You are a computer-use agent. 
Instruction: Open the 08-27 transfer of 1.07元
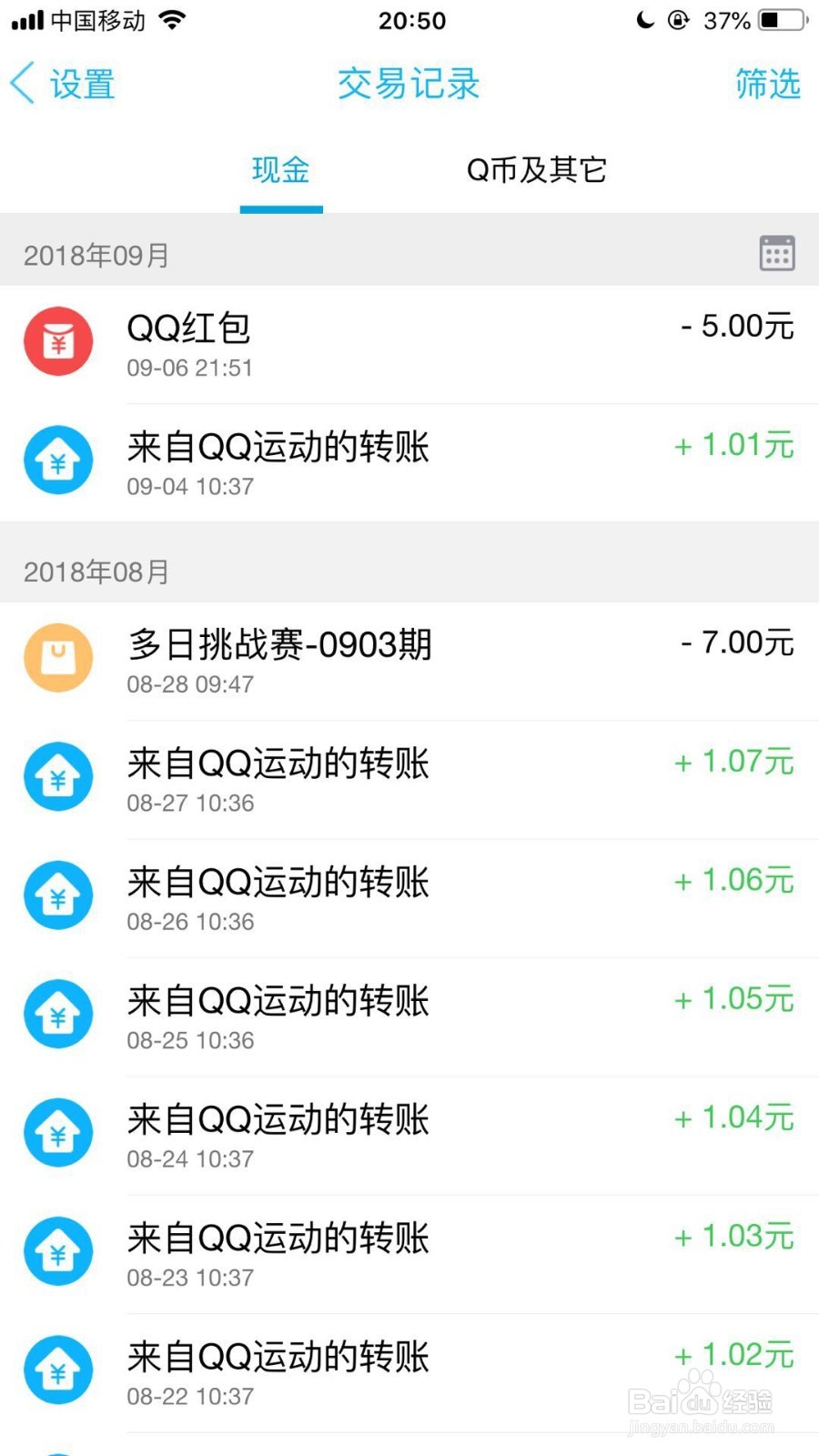pyautogui.click(x=409, y=780)
